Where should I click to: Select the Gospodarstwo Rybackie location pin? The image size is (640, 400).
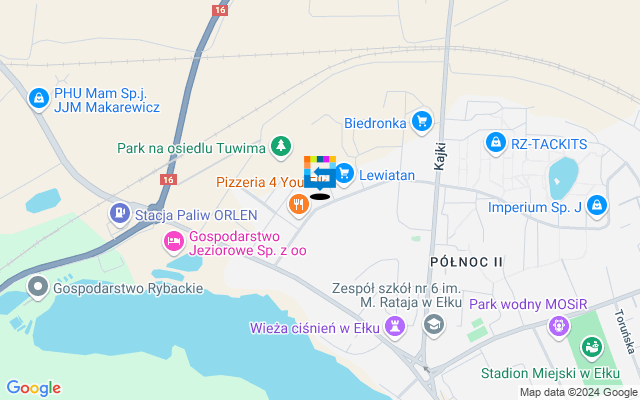click(38, 288)
